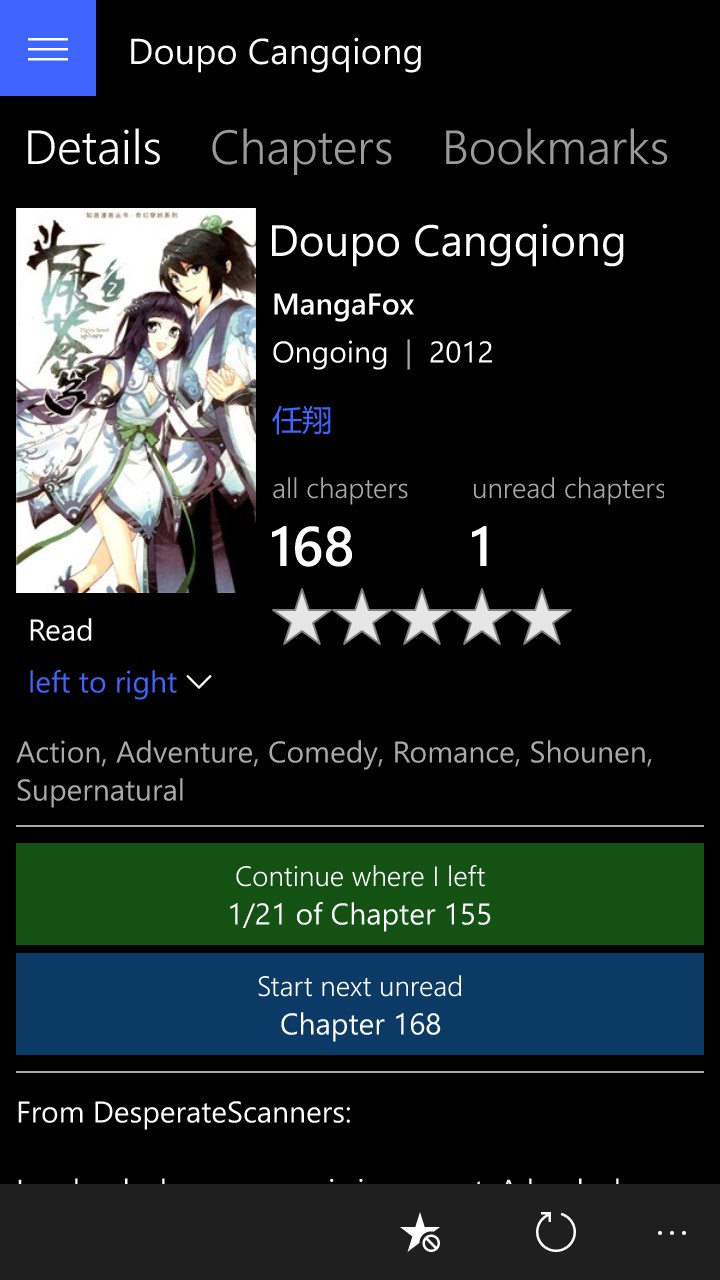Select the Details tab

click(93, 149)
